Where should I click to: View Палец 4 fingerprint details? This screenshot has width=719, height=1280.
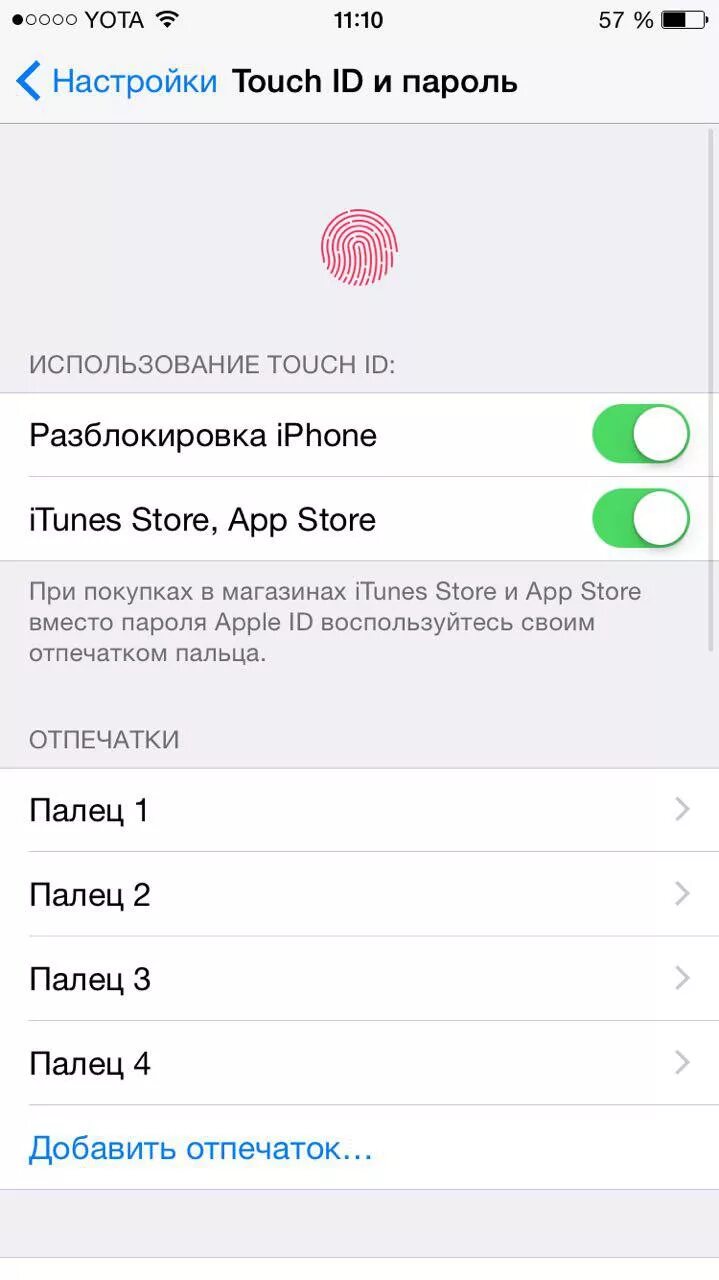[x=360, y=1062]
